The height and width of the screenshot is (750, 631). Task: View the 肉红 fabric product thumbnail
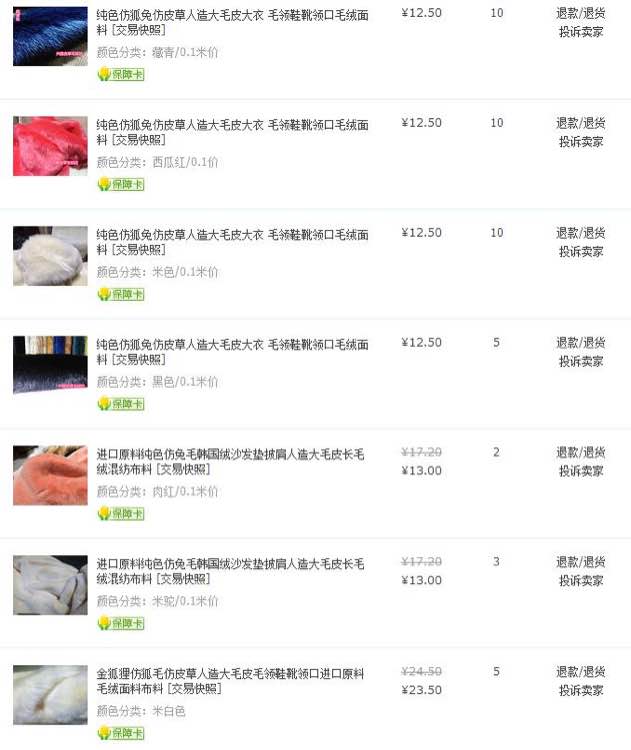pos(50,475)
